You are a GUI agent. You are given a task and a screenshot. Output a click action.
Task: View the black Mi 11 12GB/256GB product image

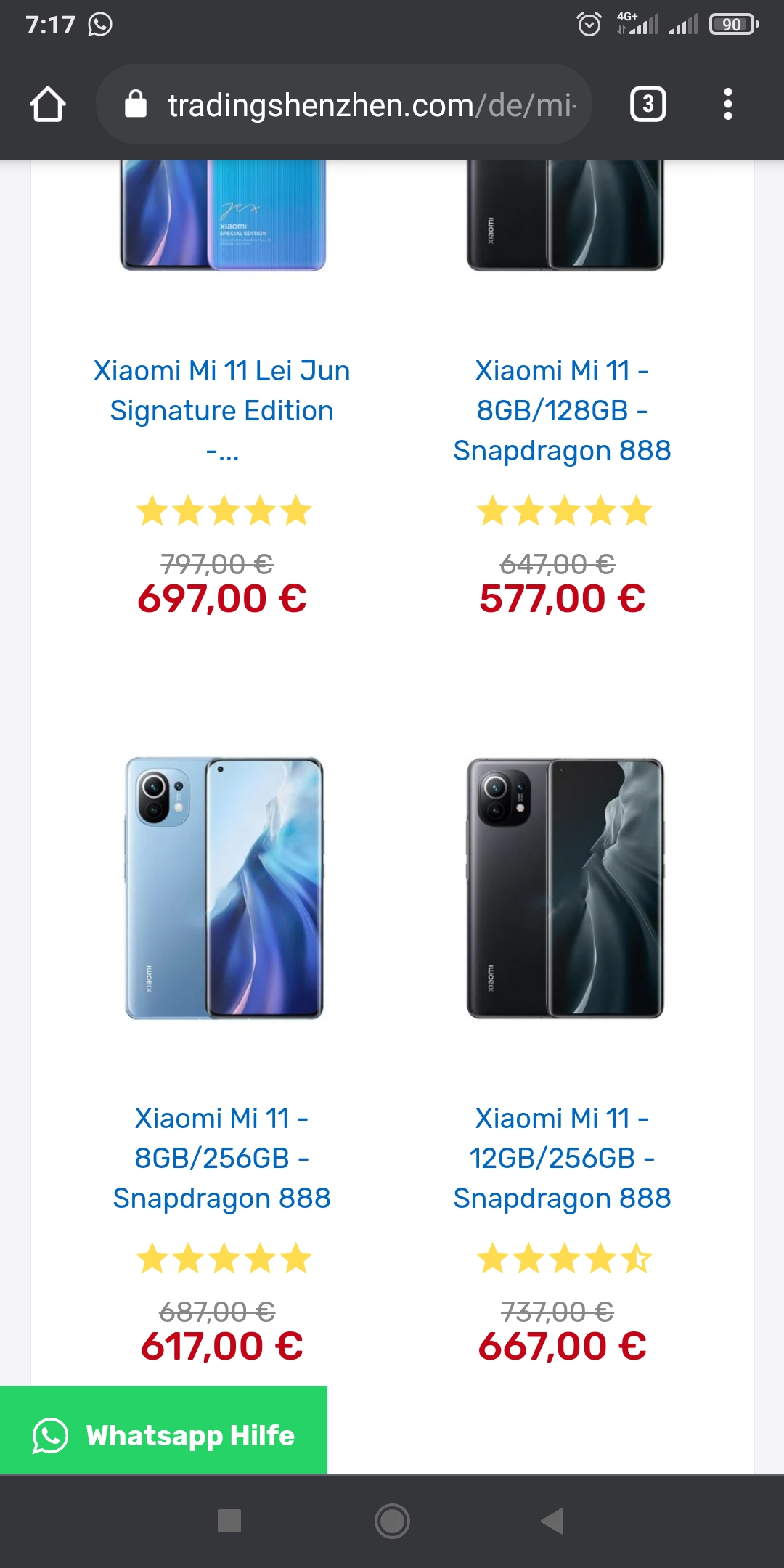click(x=565, y=887)
